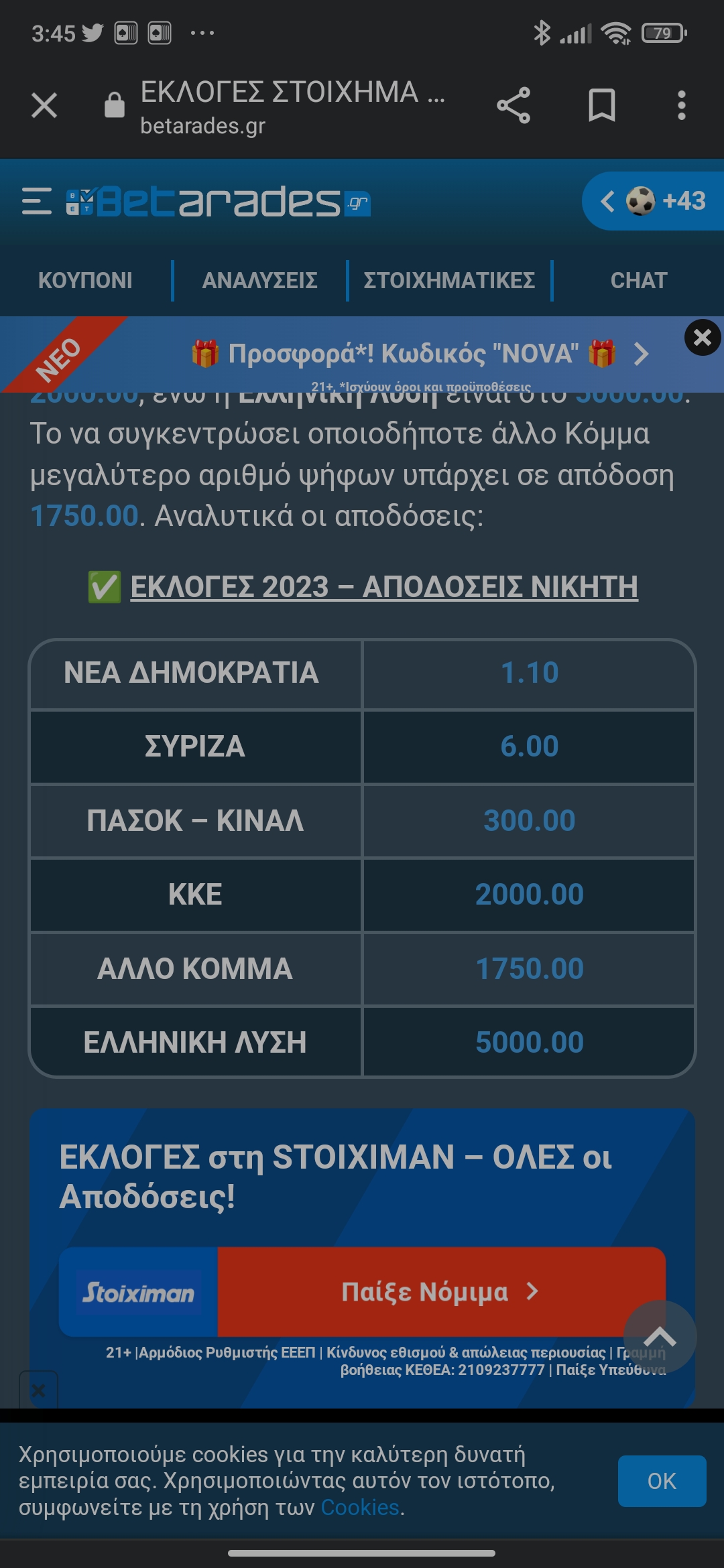Open the NOVA code offer banner
Screen dimensions: 724x1568
click(402, 354)
